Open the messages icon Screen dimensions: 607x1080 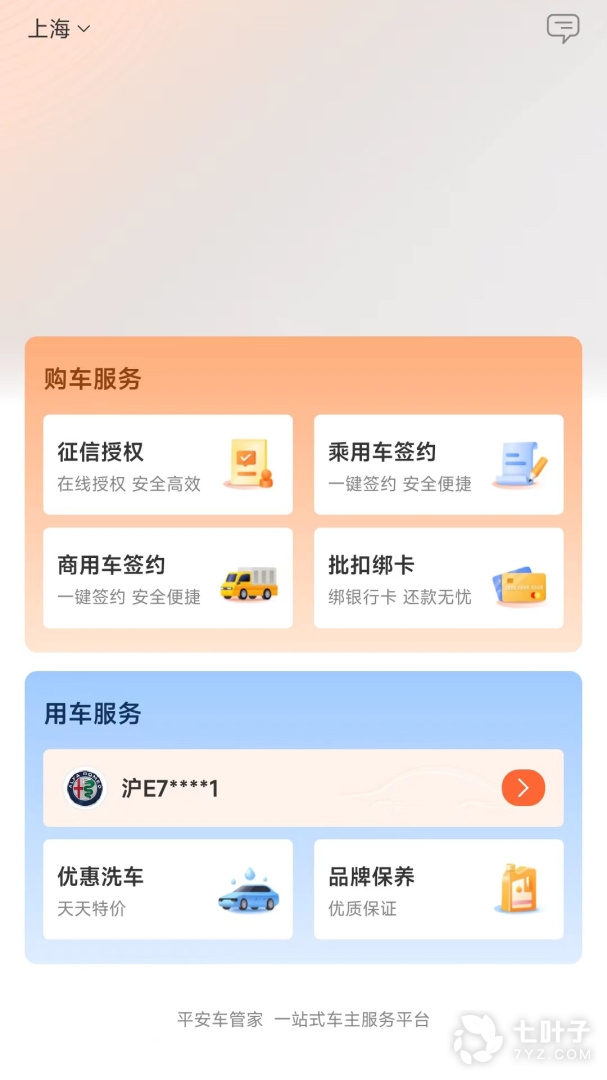pyautogui.click(x=563, y=28)
